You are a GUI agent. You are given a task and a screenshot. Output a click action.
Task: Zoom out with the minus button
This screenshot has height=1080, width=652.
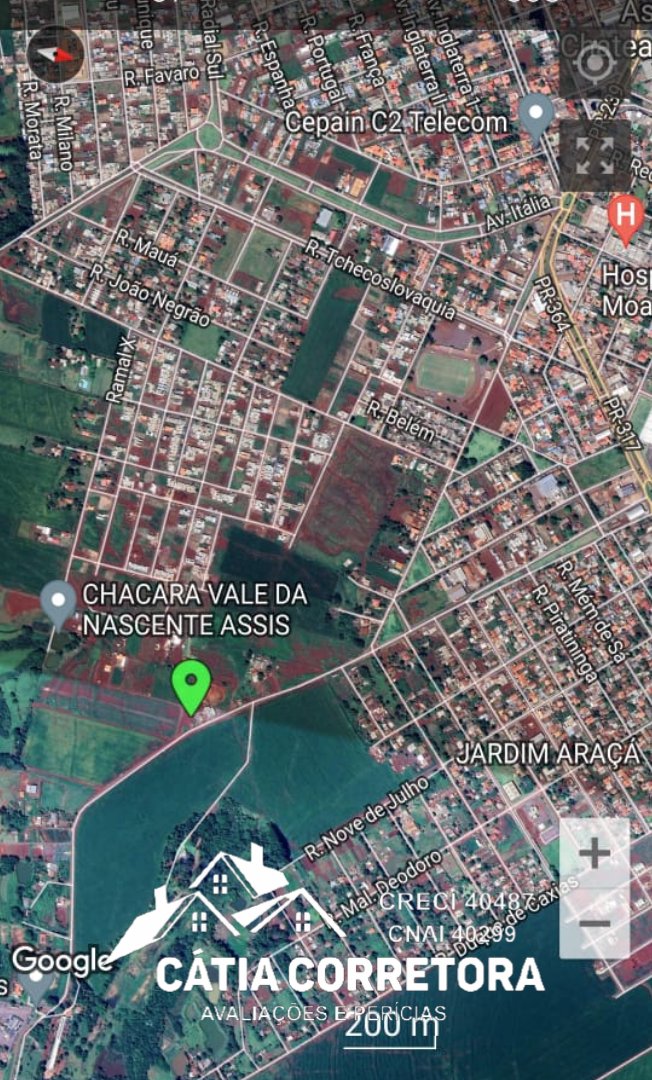pyautogui.click(x=594, y=924)
